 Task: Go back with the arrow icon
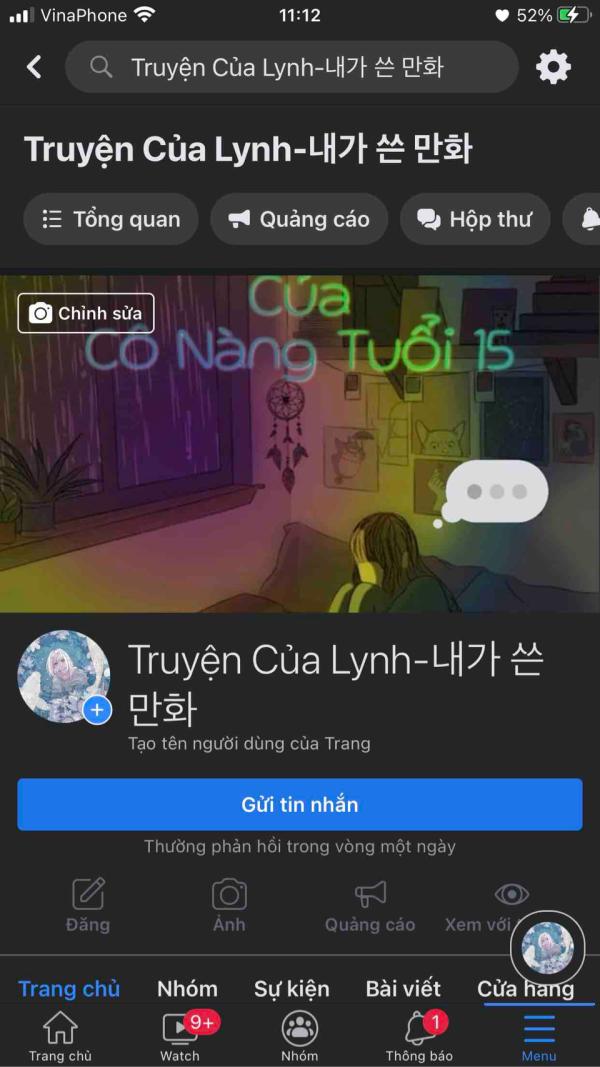(34, 67)
